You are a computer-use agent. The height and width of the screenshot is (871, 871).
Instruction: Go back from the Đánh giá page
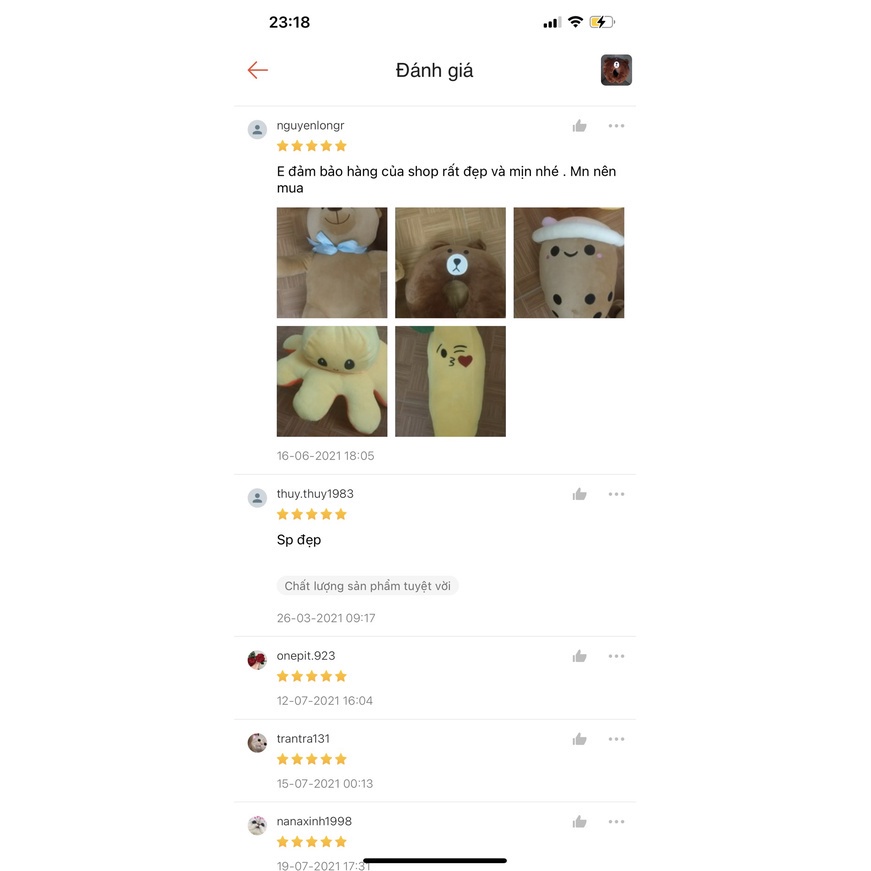(x=258, y=70)
